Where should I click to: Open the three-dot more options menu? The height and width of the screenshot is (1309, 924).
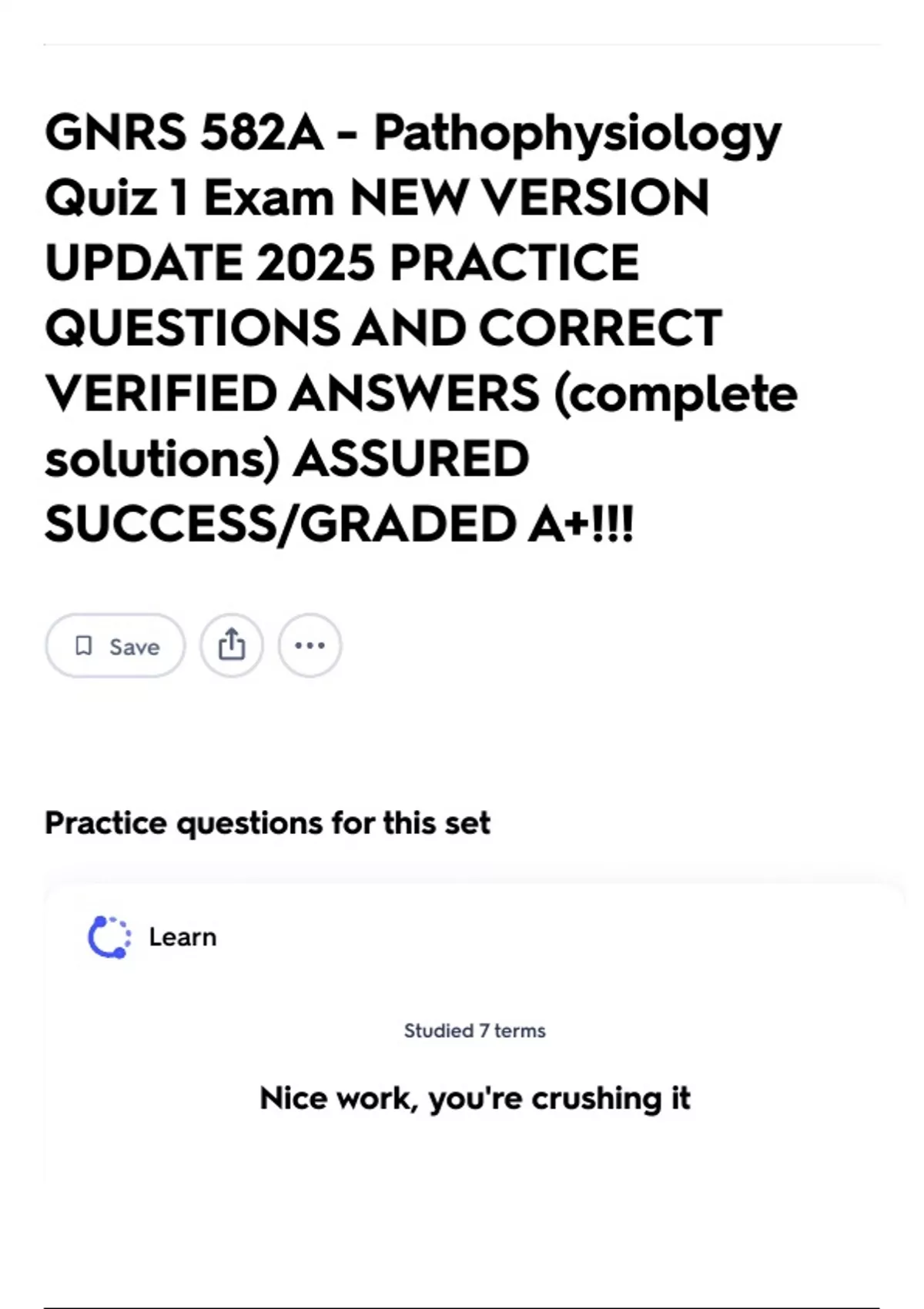pos(310,646)
